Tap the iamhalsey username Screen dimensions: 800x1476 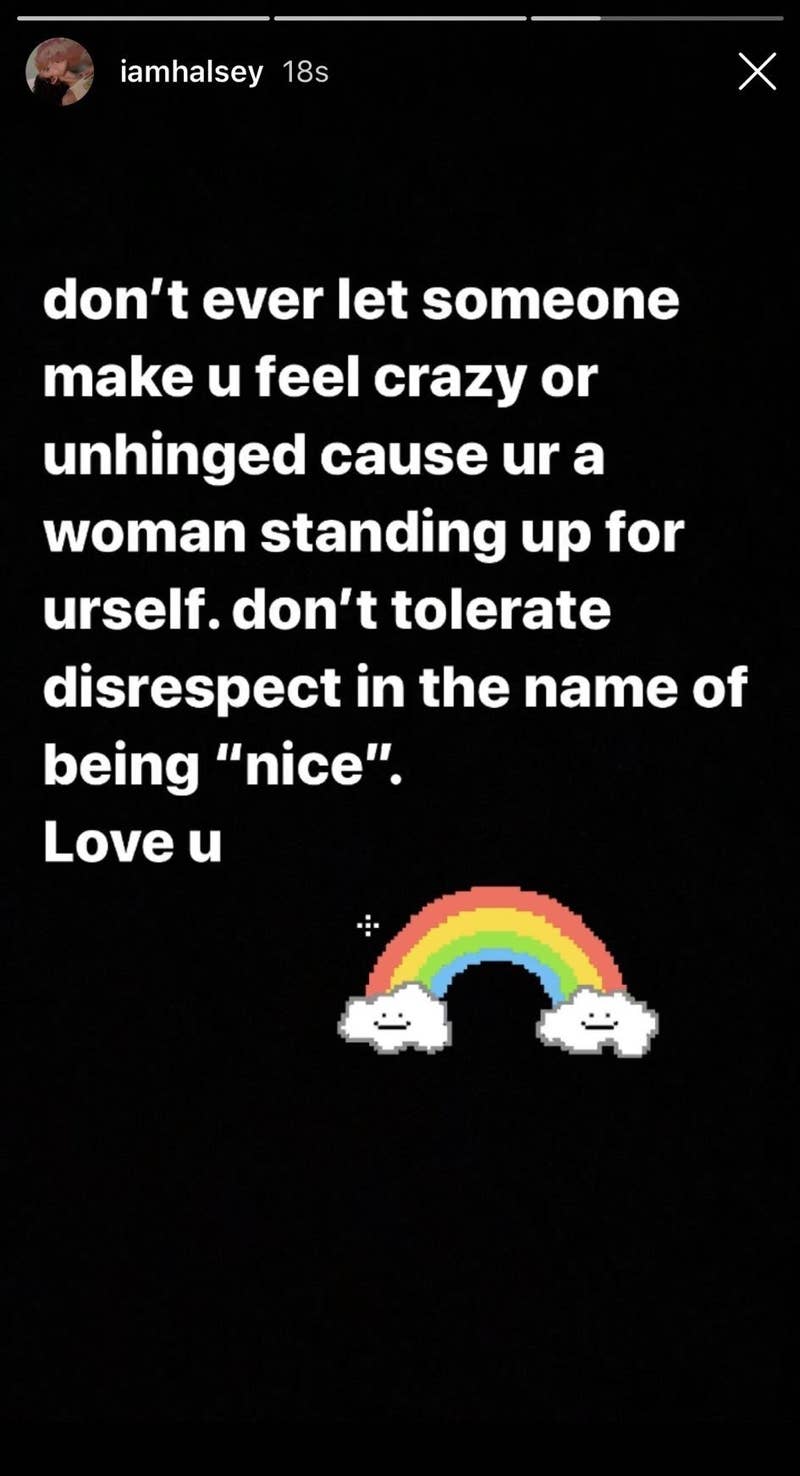[191, 72]
